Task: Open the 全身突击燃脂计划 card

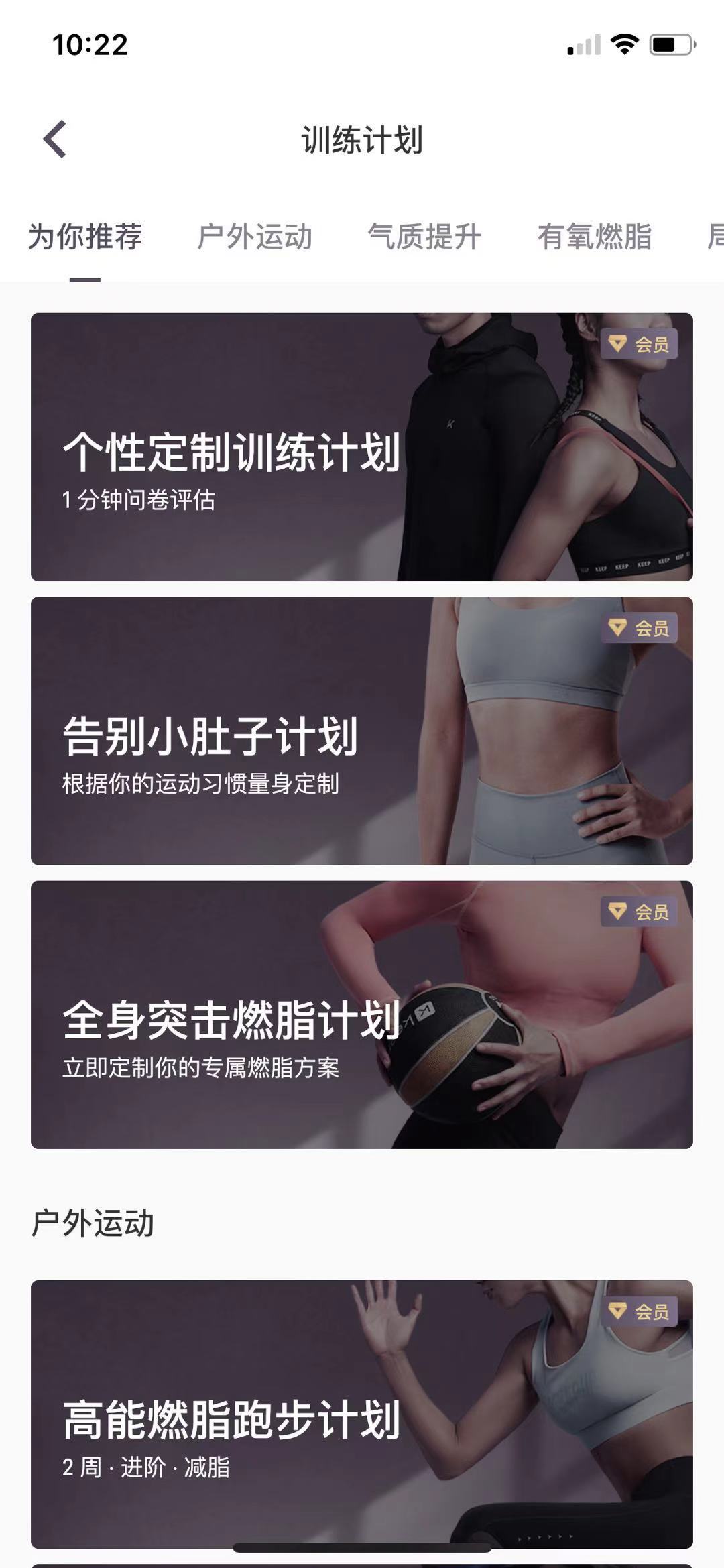Action: click(362, 1014)
